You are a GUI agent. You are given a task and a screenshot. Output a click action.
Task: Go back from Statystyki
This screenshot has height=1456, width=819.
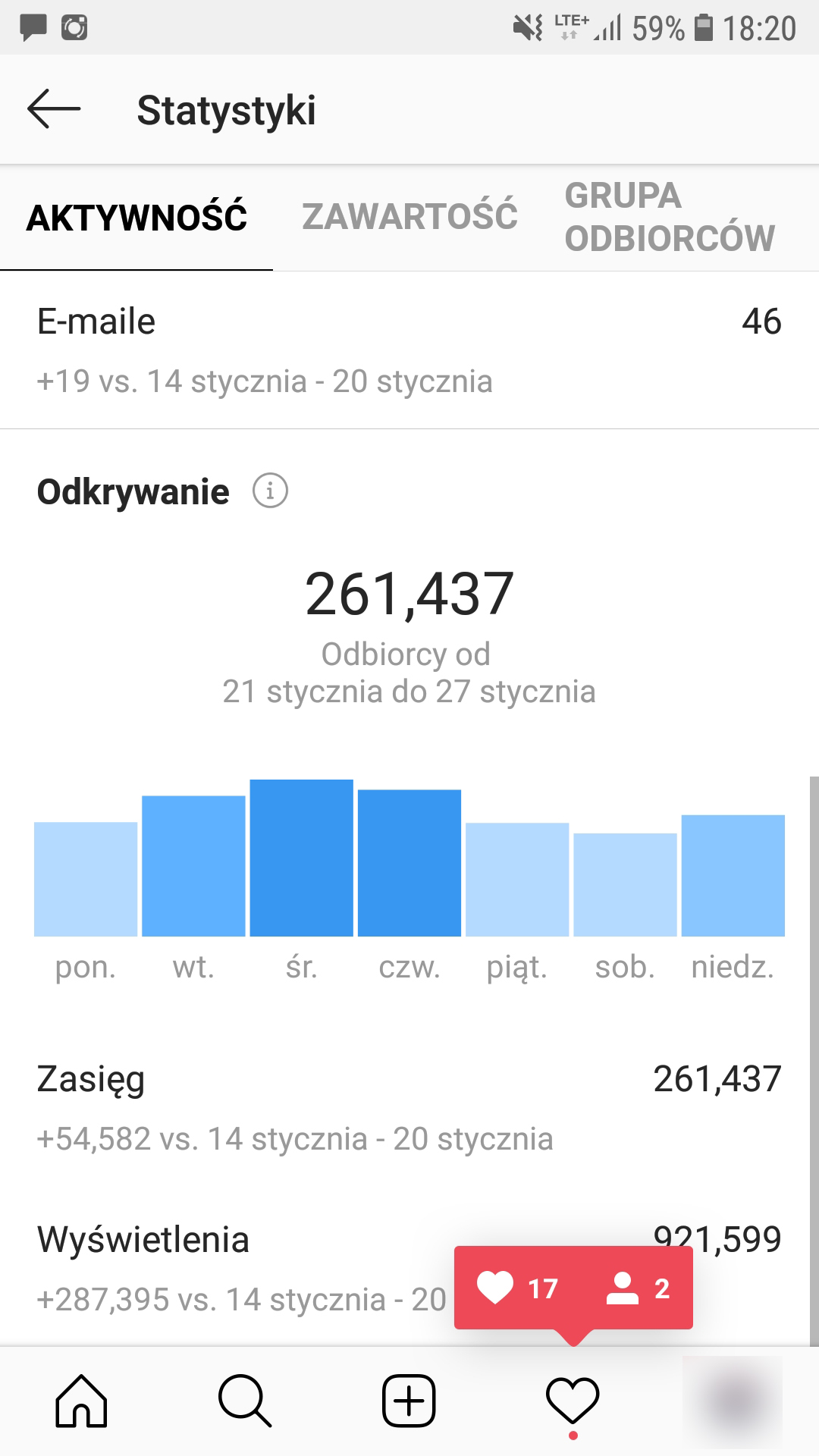(x=54, y=109)
